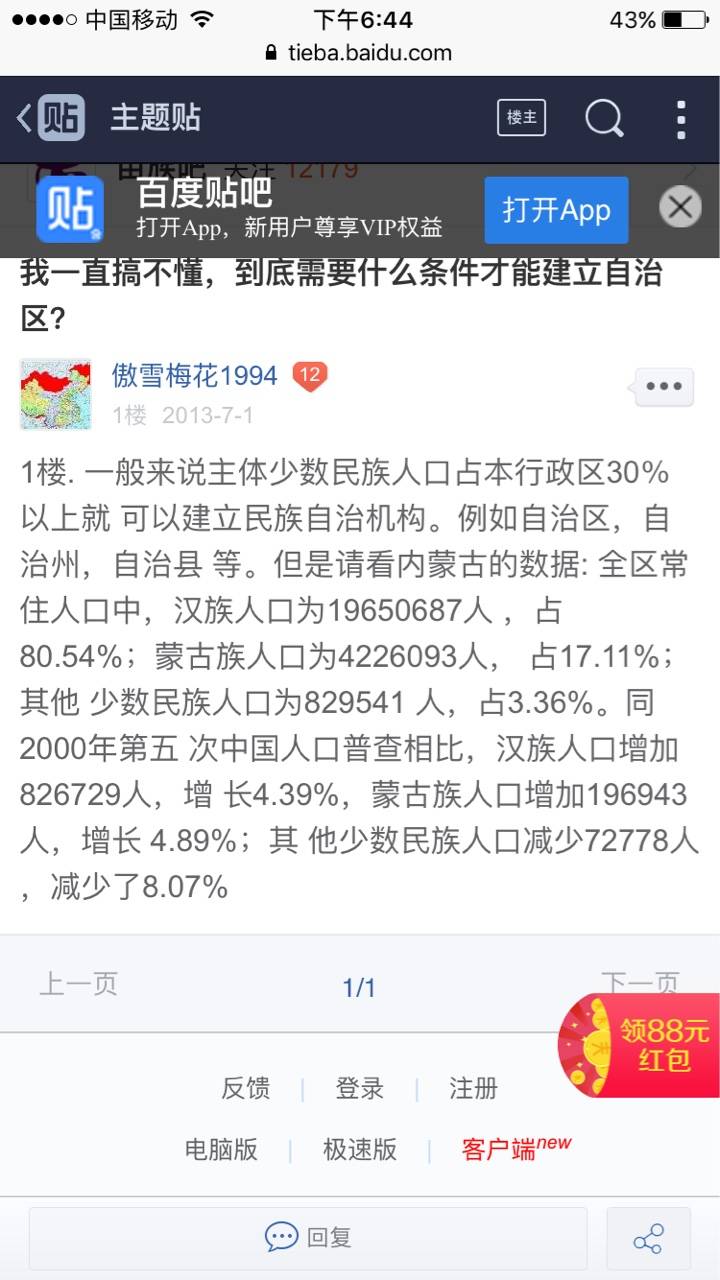Viewport: 720px width, 1280px height.
Task: Switch to 极速版 lite version
Action: (360, 1150)
